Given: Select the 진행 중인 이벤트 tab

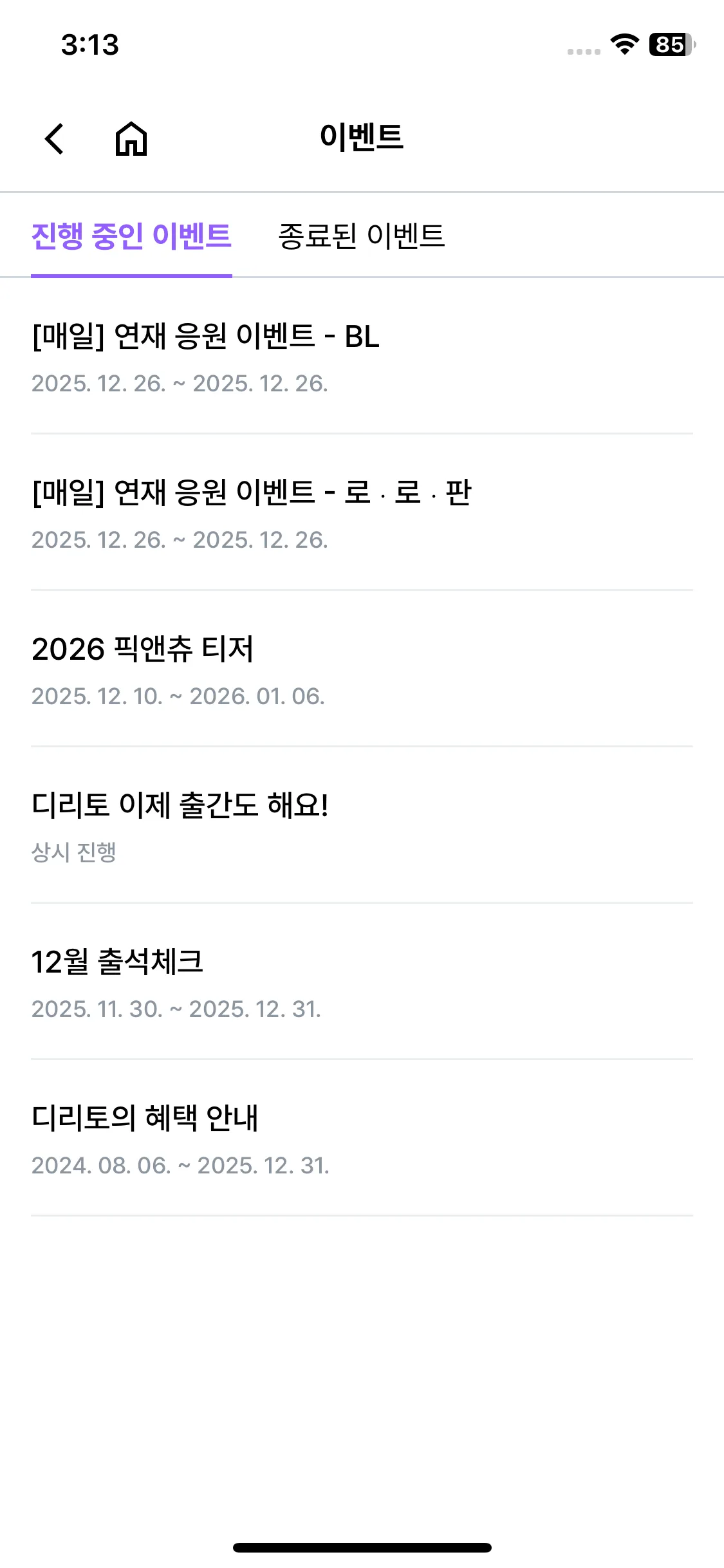Looking at the screenshot, I should coord(131,236).
